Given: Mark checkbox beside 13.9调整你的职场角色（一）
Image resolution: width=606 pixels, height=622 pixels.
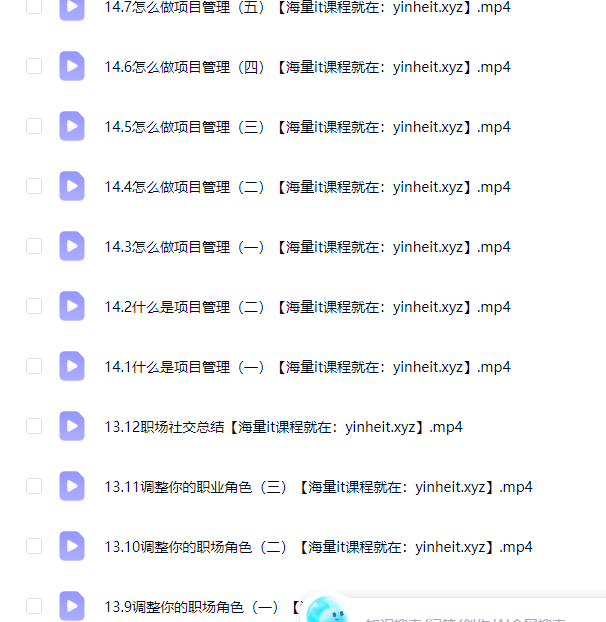Looking at the screenshot, I should point(34,606).
